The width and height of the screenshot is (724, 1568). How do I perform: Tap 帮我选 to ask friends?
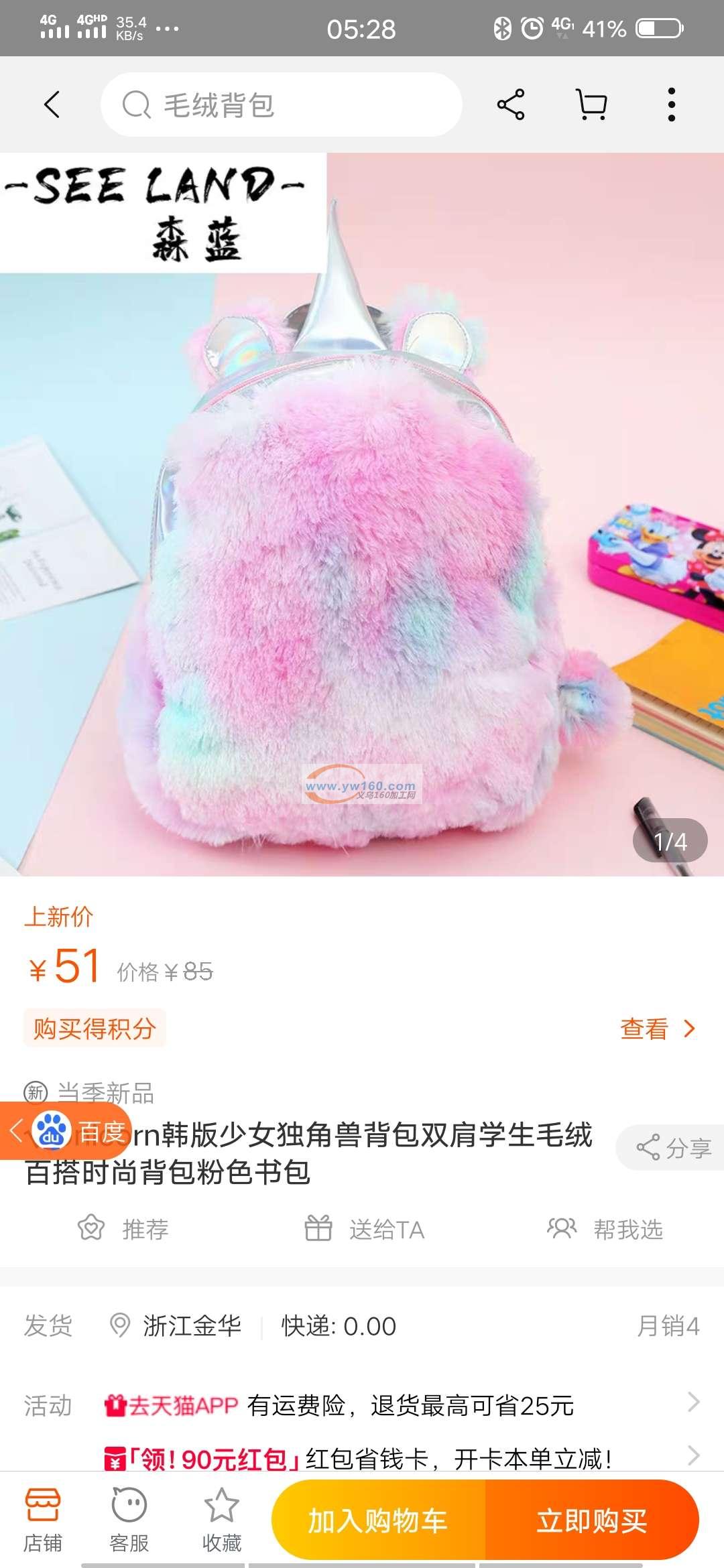605,1229
